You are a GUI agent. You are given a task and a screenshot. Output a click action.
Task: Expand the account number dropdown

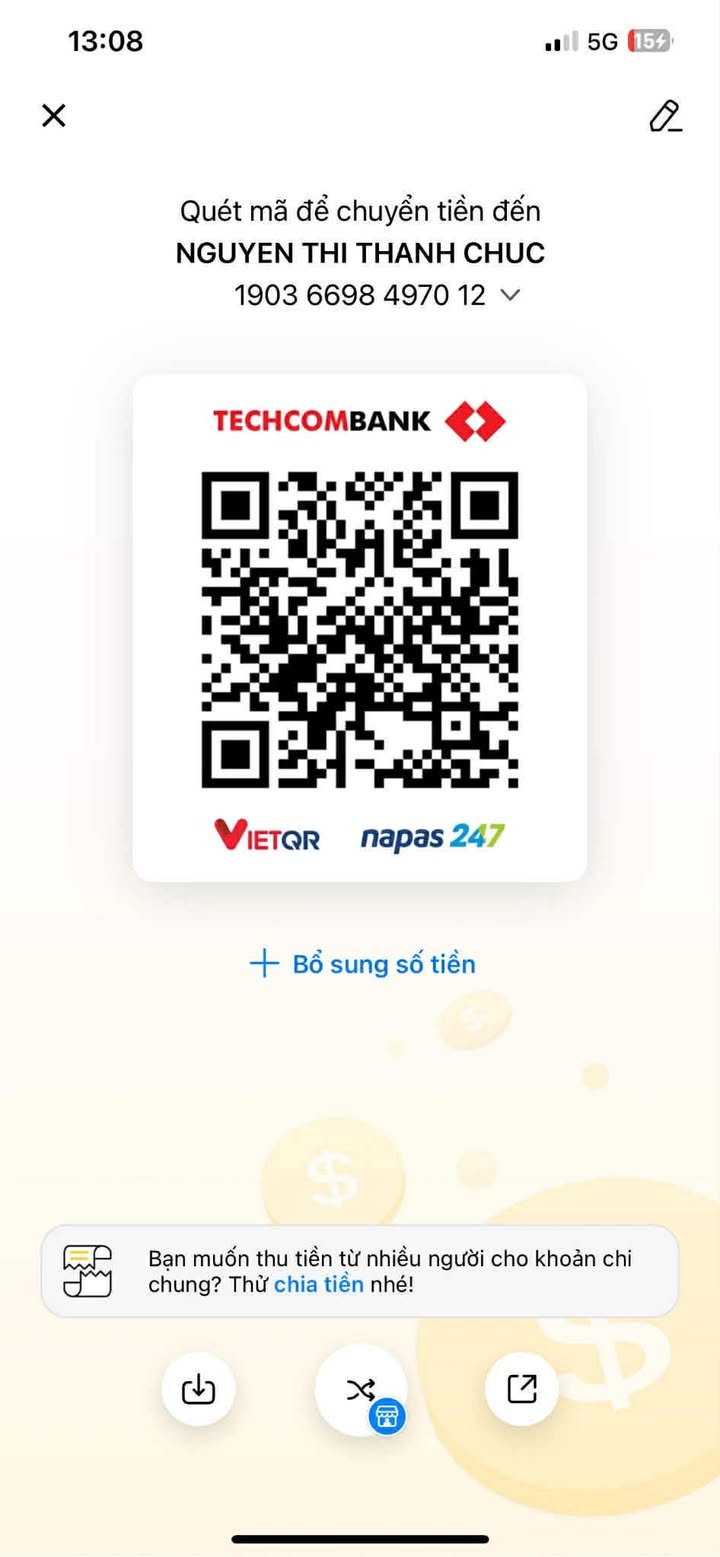pos(510,295)
